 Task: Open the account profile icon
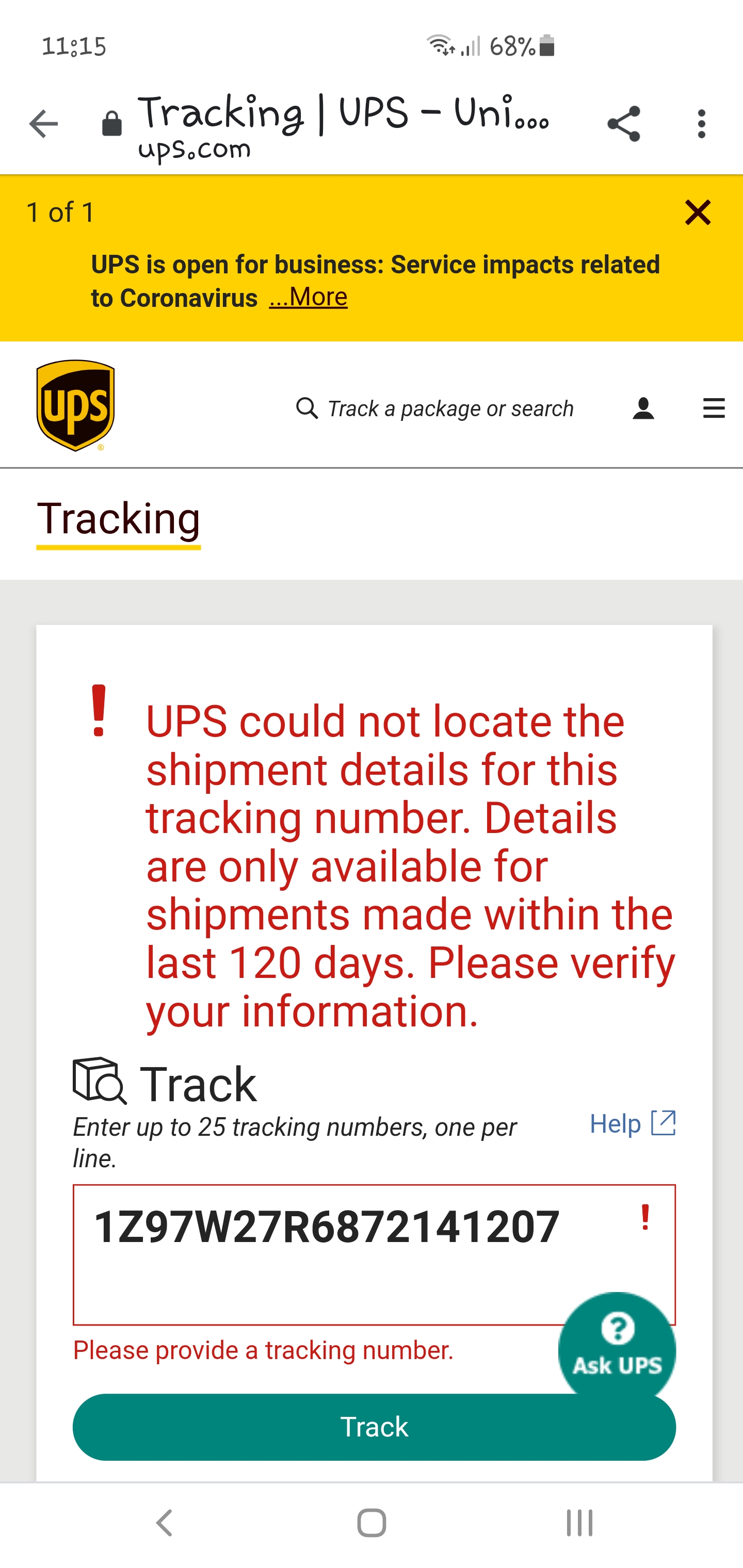(643, 409)
